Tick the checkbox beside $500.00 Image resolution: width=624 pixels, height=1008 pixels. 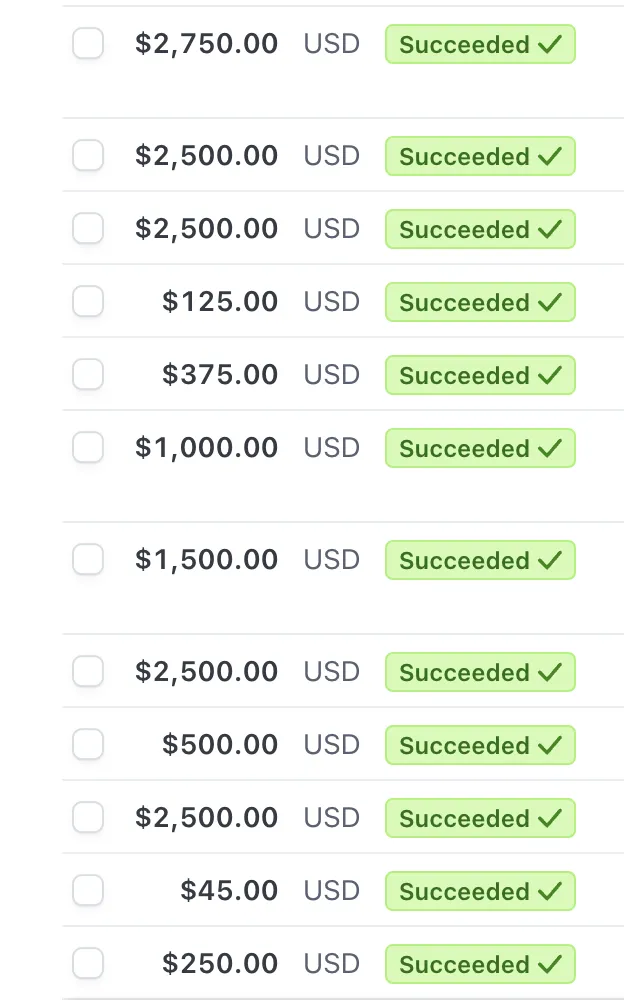[x=88, y=744]
